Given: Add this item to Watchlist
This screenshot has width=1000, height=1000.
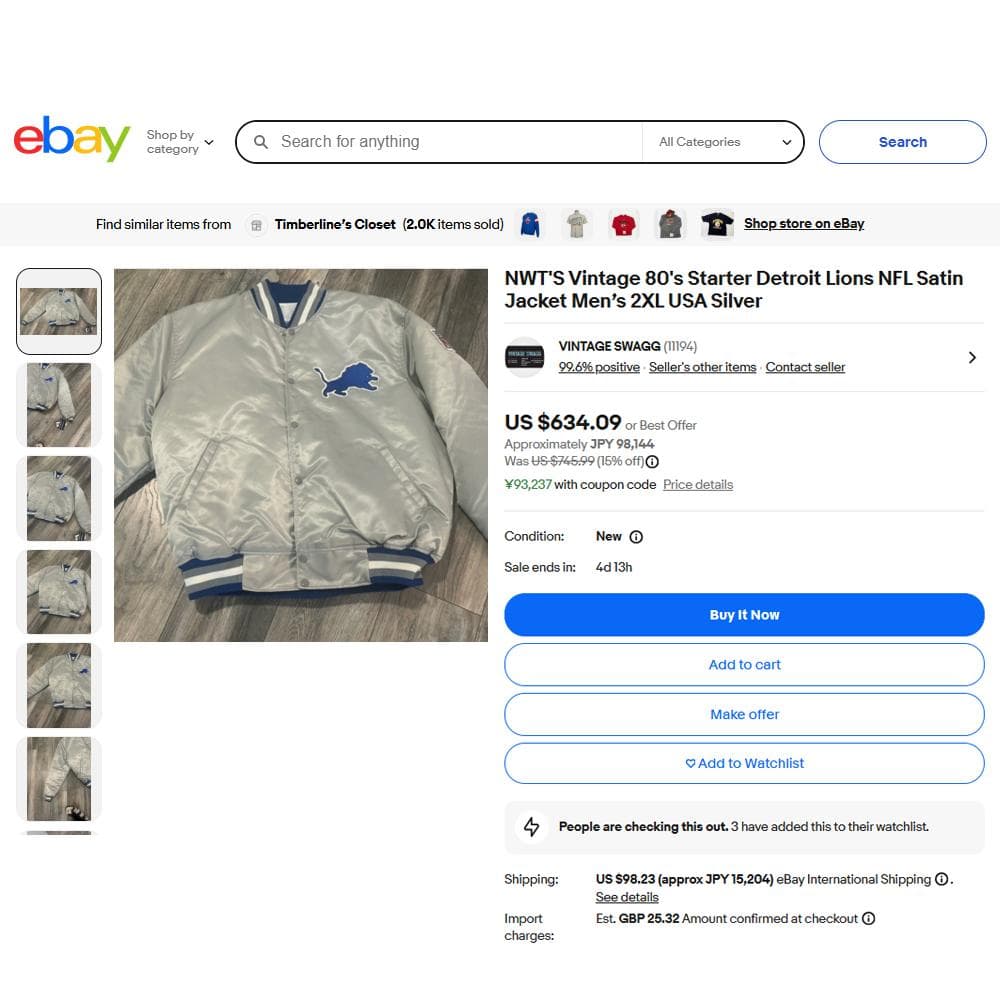Looking at the screenshot, I should point(744,763).
